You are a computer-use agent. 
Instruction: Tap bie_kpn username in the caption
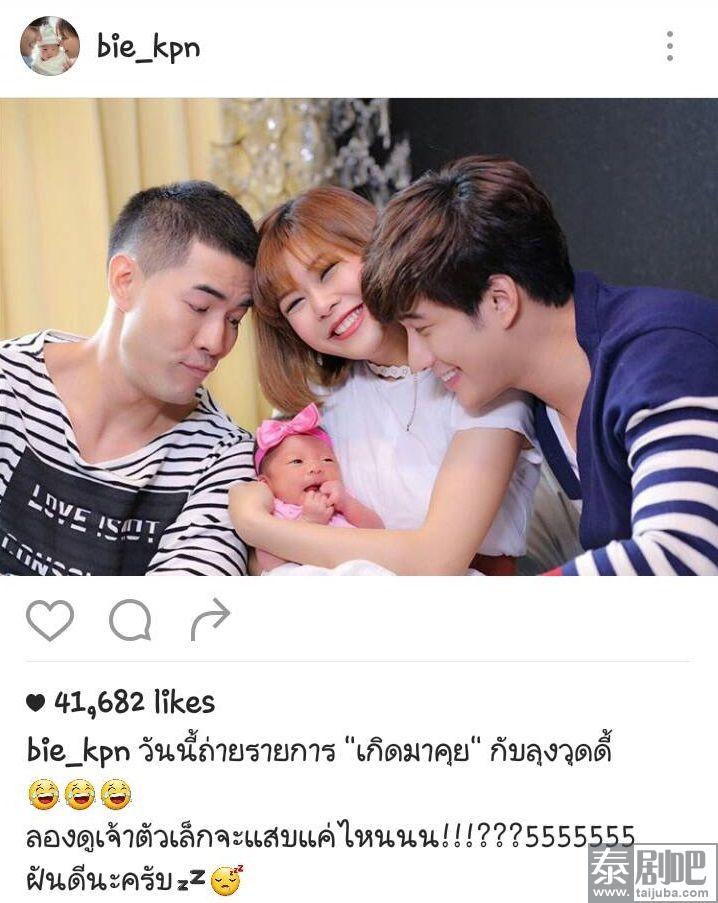[x=75, y=752]
